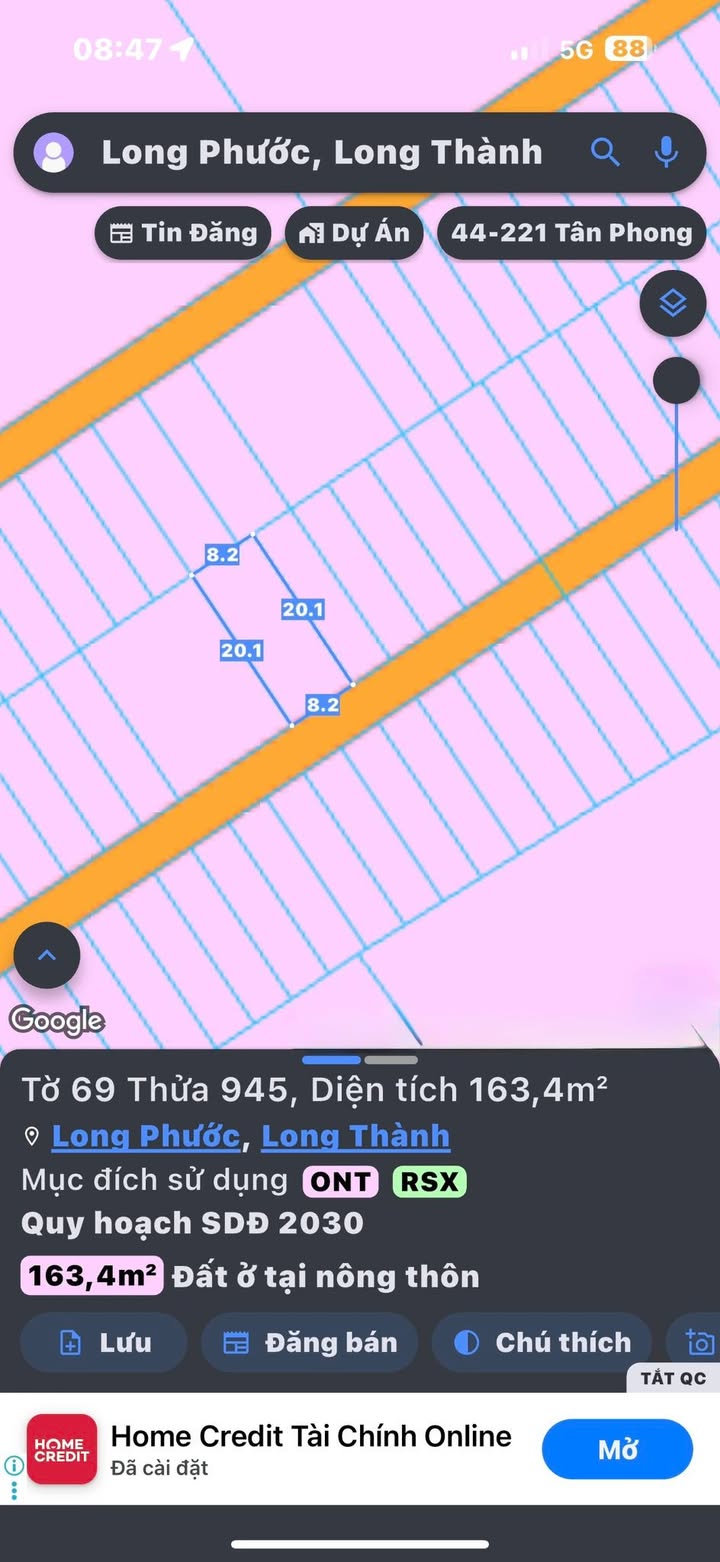Tap the 44-221 Tân Phong chip
Viewport: 720px width, 1562px height.
[572, 233]
